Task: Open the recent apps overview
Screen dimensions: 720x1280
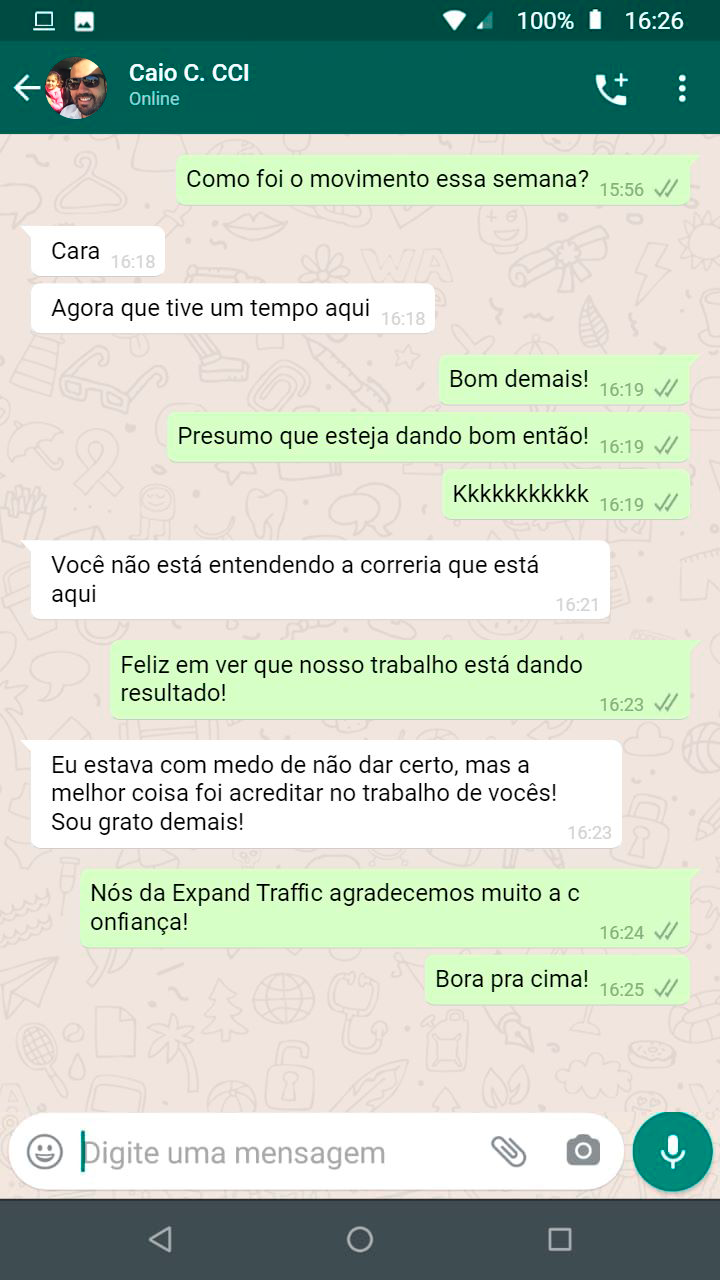Action: [x=560, y=1240]
